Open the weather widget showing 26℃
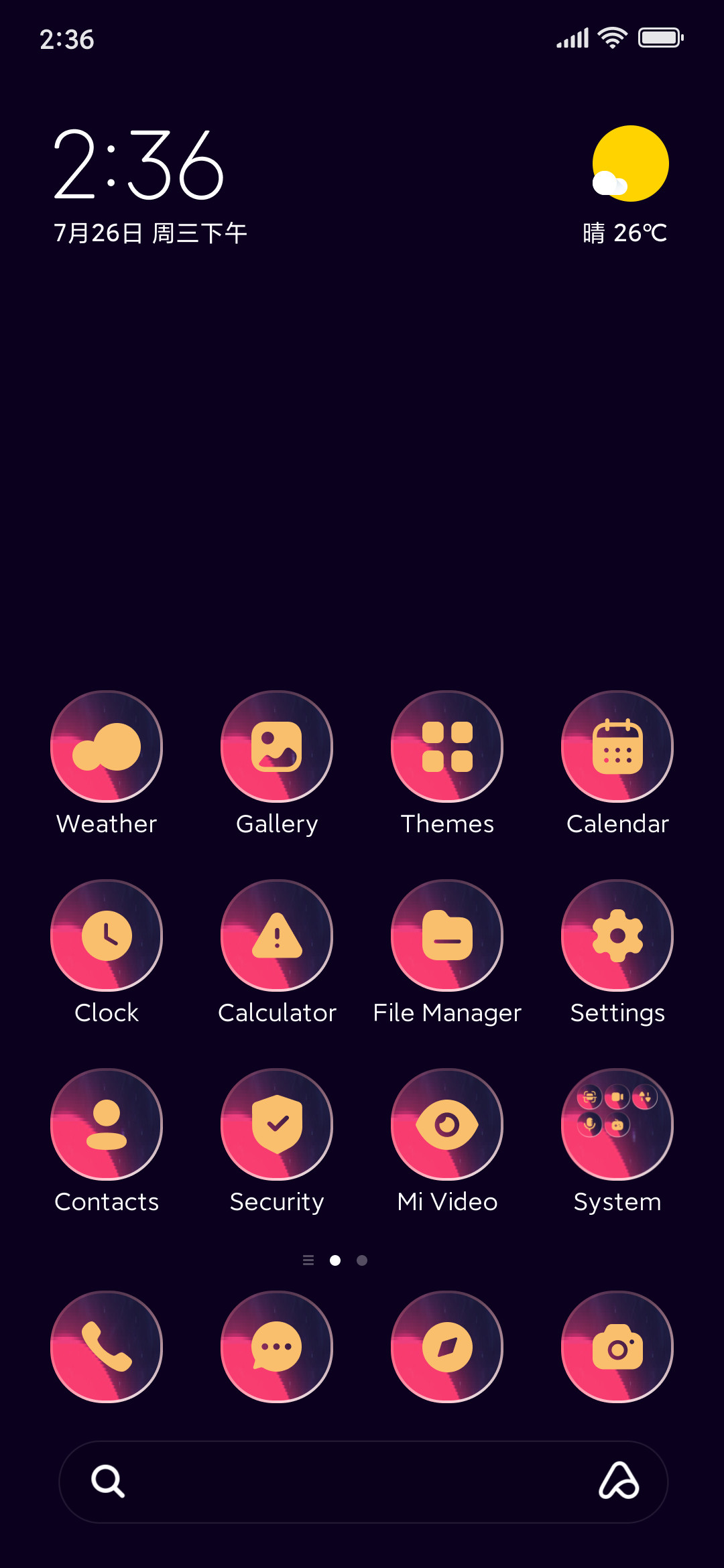Image resolution: width=724 pixels, height=1568 pixels. (x=625, y=186)
